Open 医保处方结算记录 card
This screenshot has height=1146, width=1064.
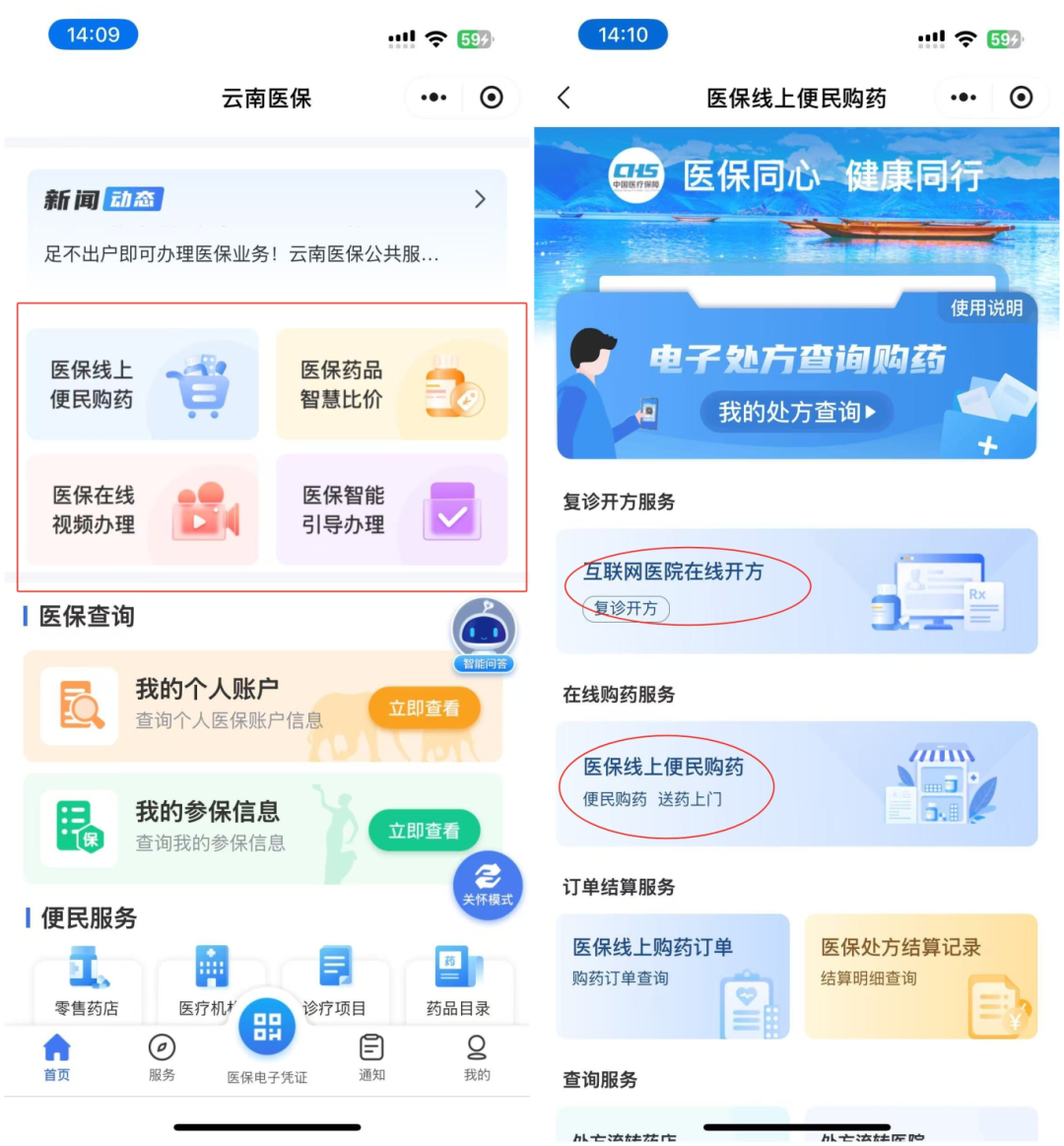click(x=920, y=976)
